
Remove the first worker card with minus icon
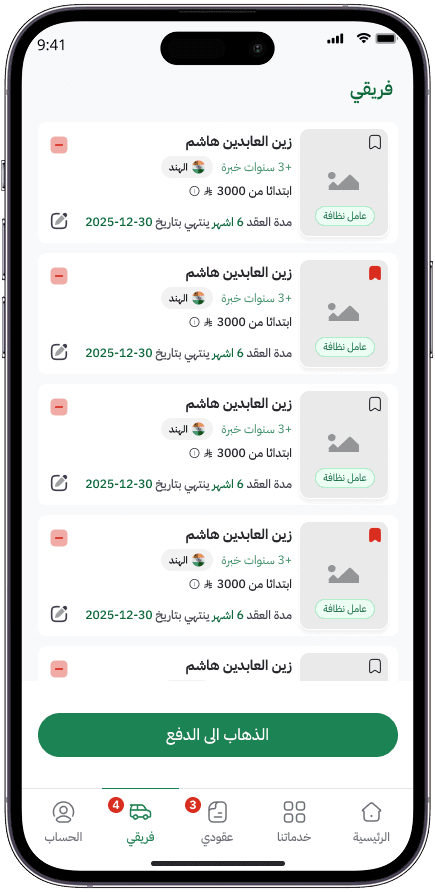point(59,145)
